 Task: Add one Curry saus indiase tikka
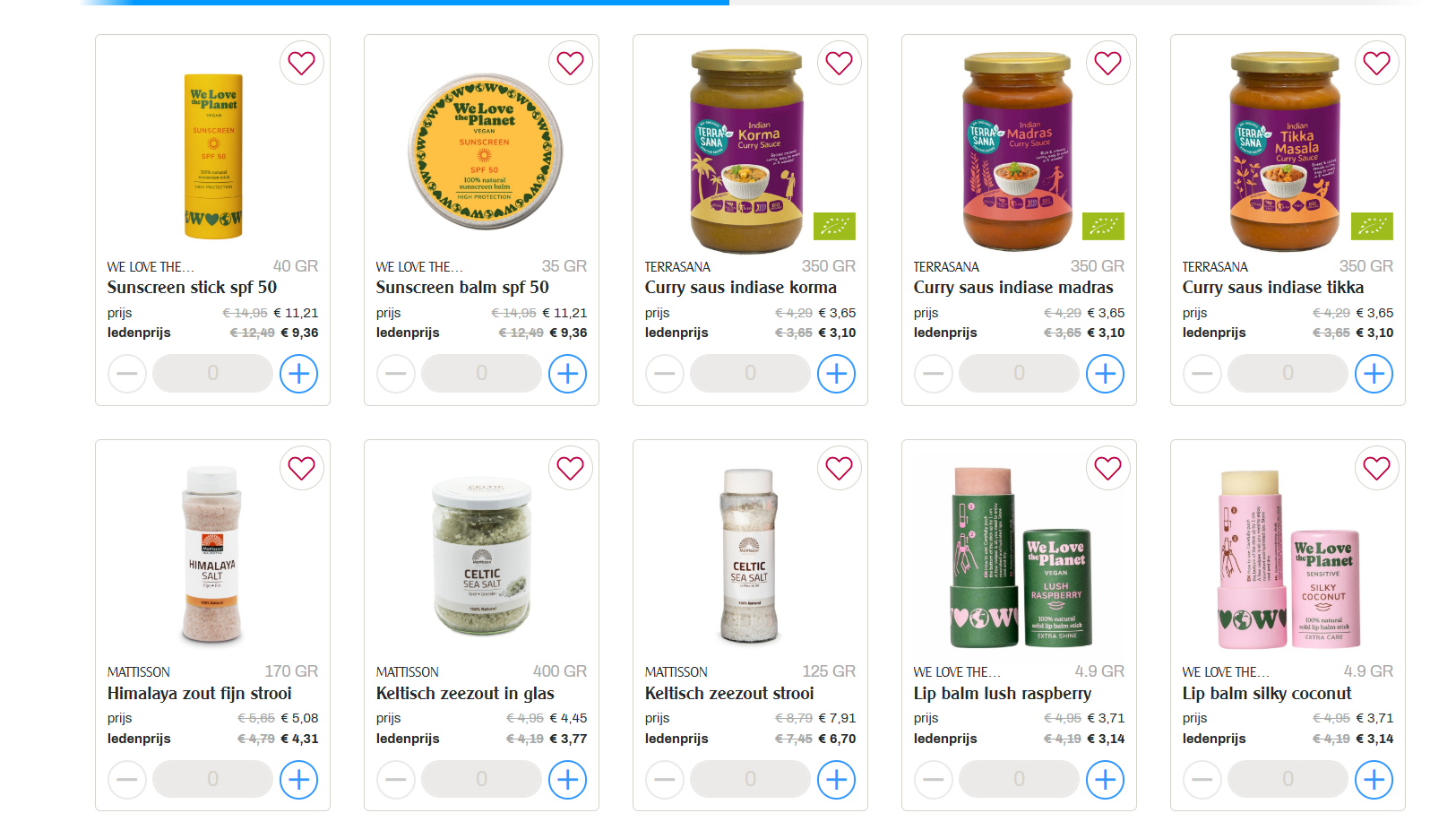pyautogui.click(x=1374, y=374)
